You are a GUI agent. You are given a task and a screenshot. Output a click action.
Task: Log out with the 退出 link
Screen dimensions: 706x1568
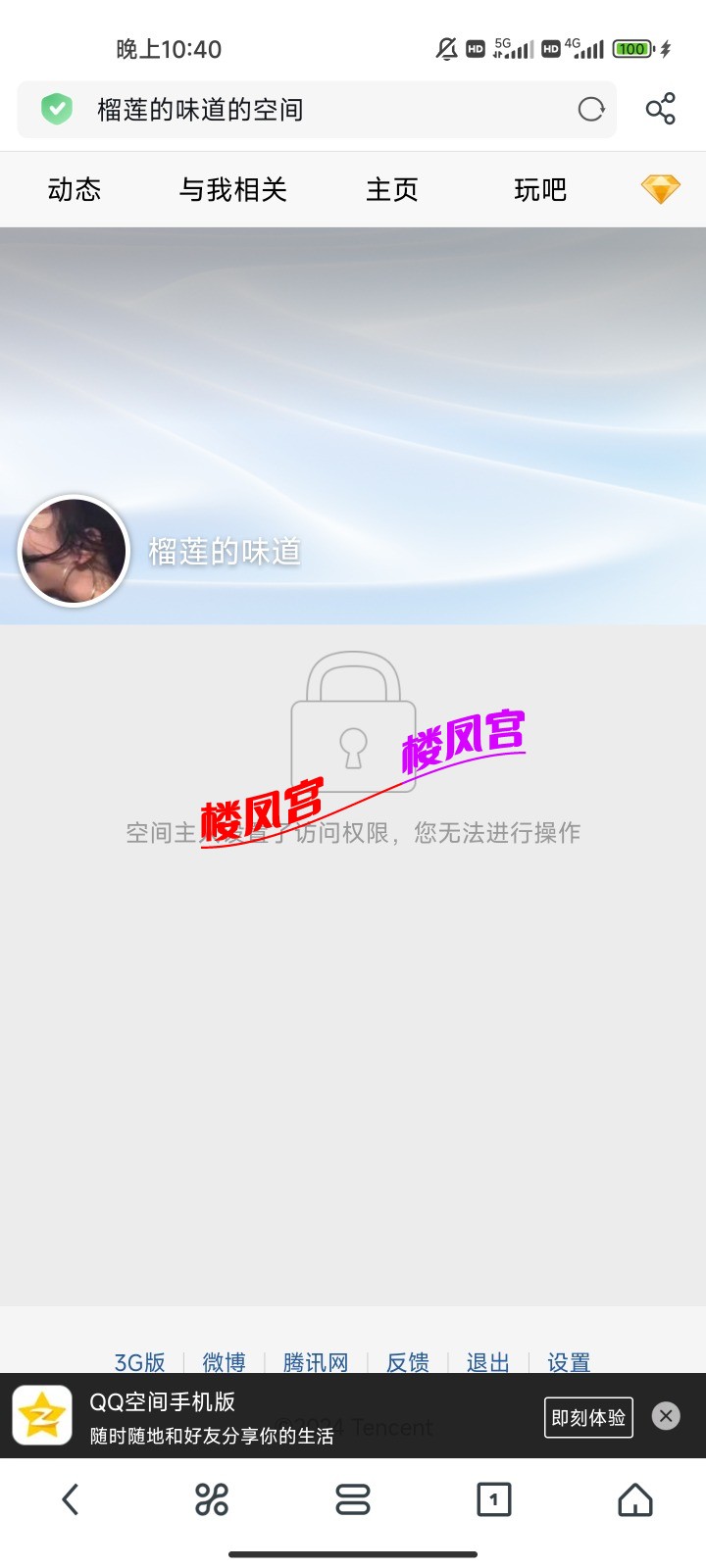click(x=488, y=1361)
